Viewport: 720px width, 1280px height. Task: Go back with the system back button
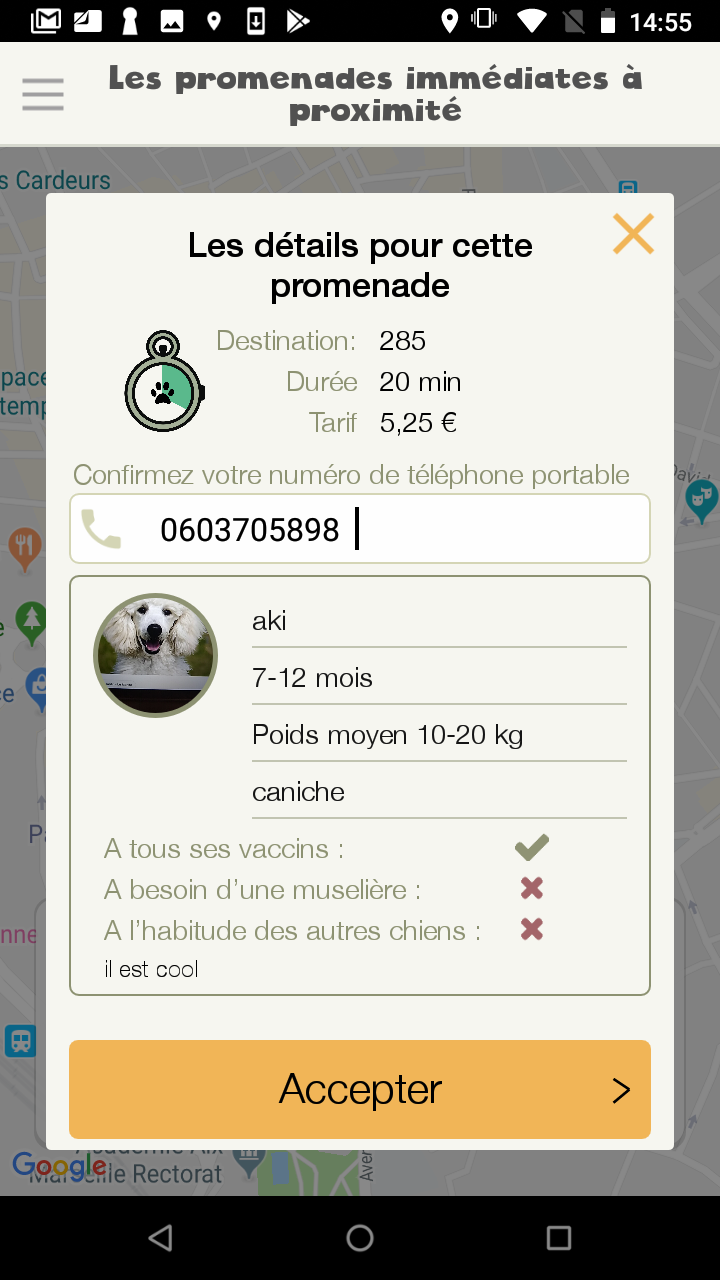coord(160,1238)
